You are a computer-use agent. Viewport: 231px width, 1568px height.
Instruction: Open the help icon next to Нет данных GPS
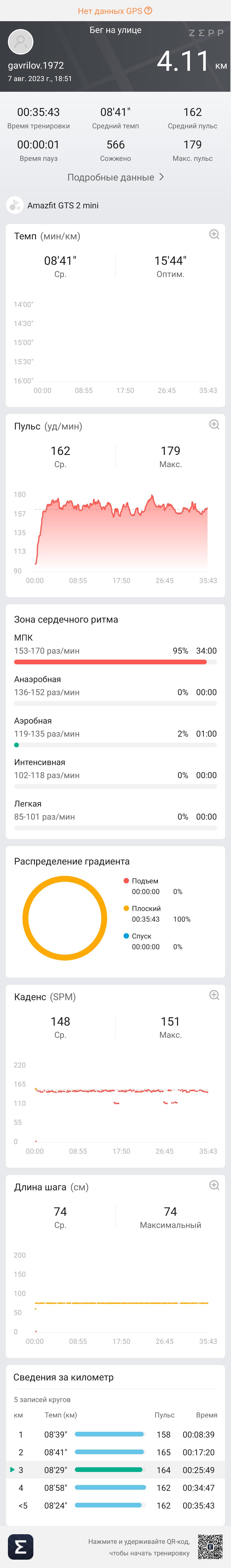pyautogui.click(x=148, y=10)
